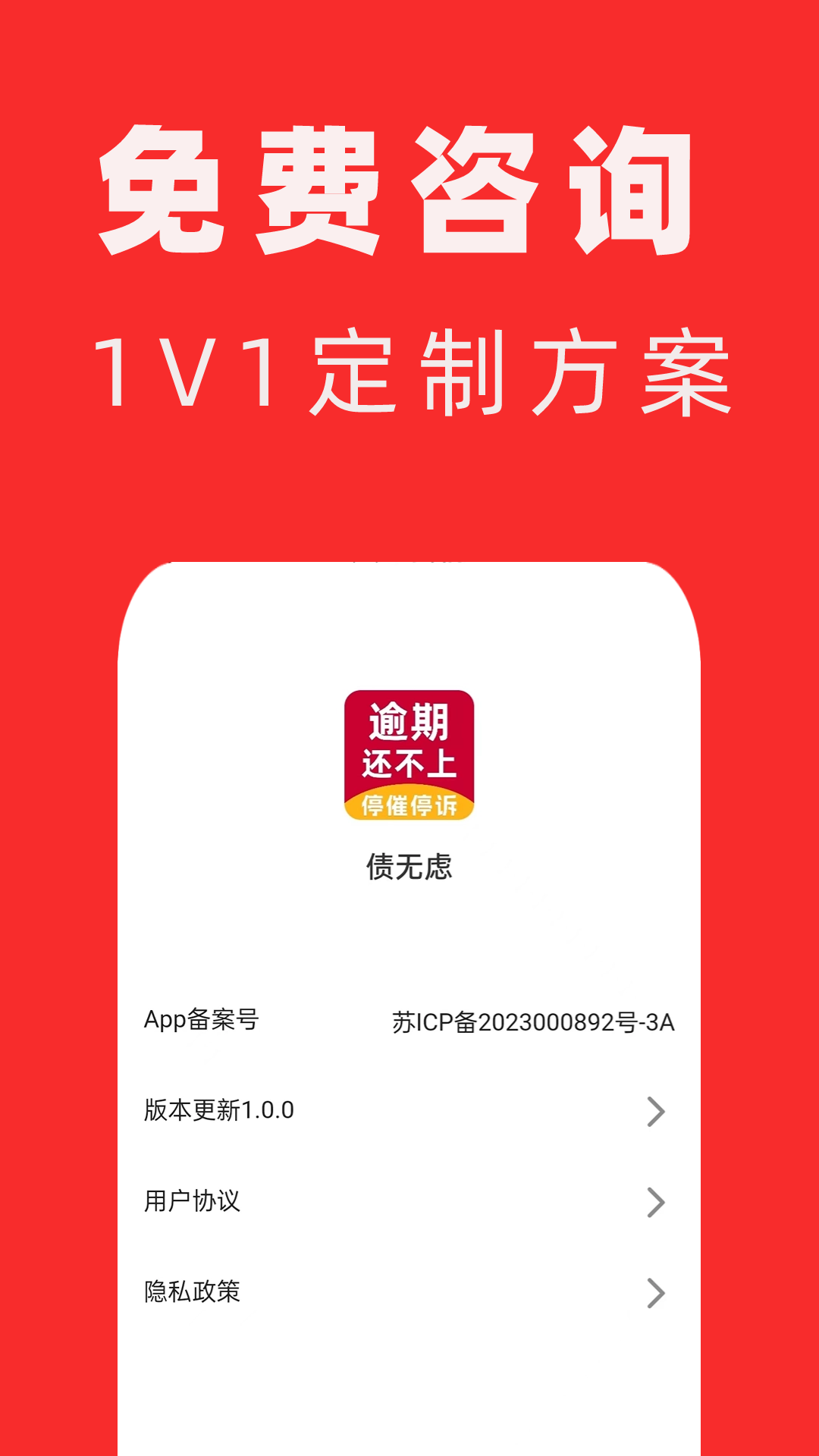Tap the rounded top edge of the white card
The height and width of the screenshot is (1456, 819).
[x=409, y=565]
